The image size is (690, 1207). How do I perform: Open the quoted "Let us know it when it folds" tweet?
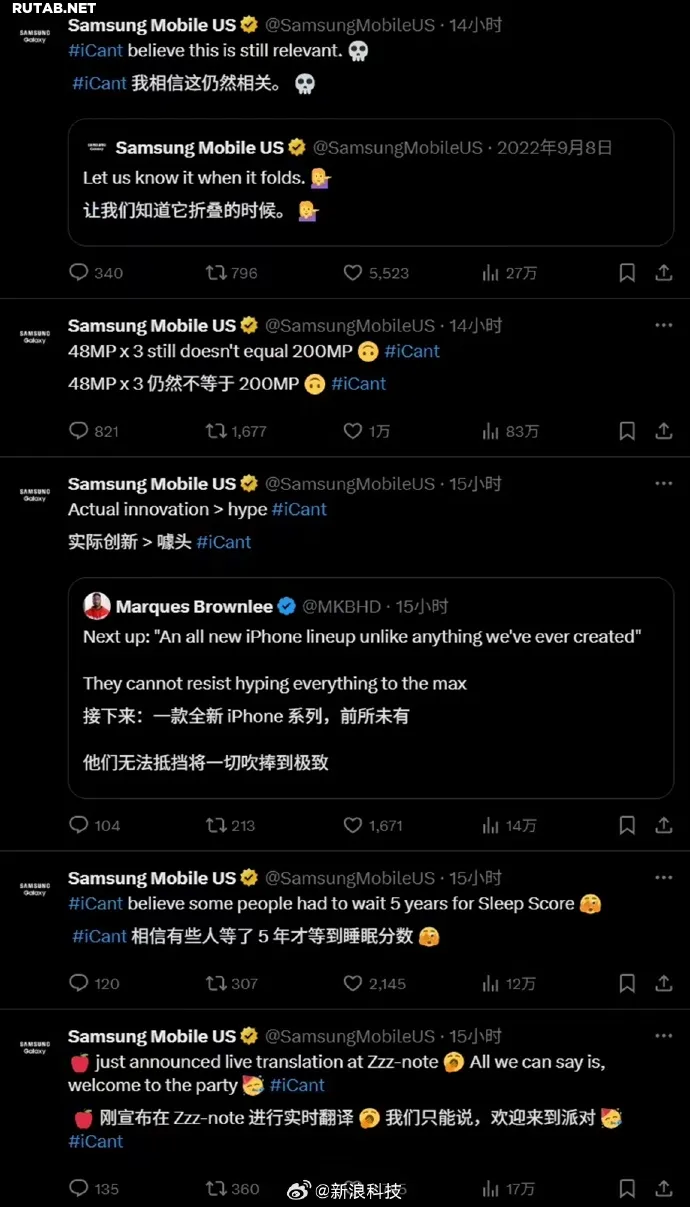point(371,182)
